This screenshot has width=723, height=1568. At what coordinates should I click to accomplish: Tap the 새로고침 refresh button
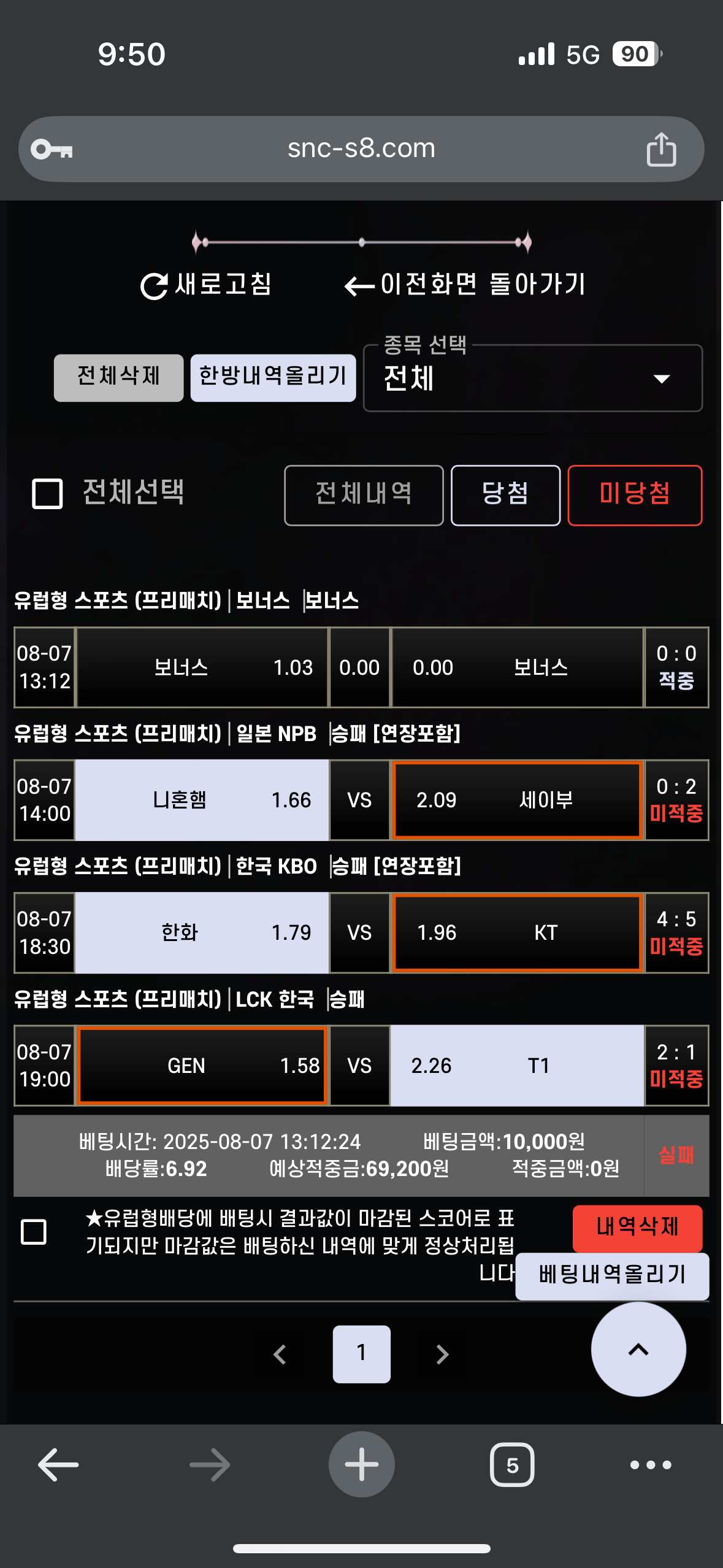206,285
